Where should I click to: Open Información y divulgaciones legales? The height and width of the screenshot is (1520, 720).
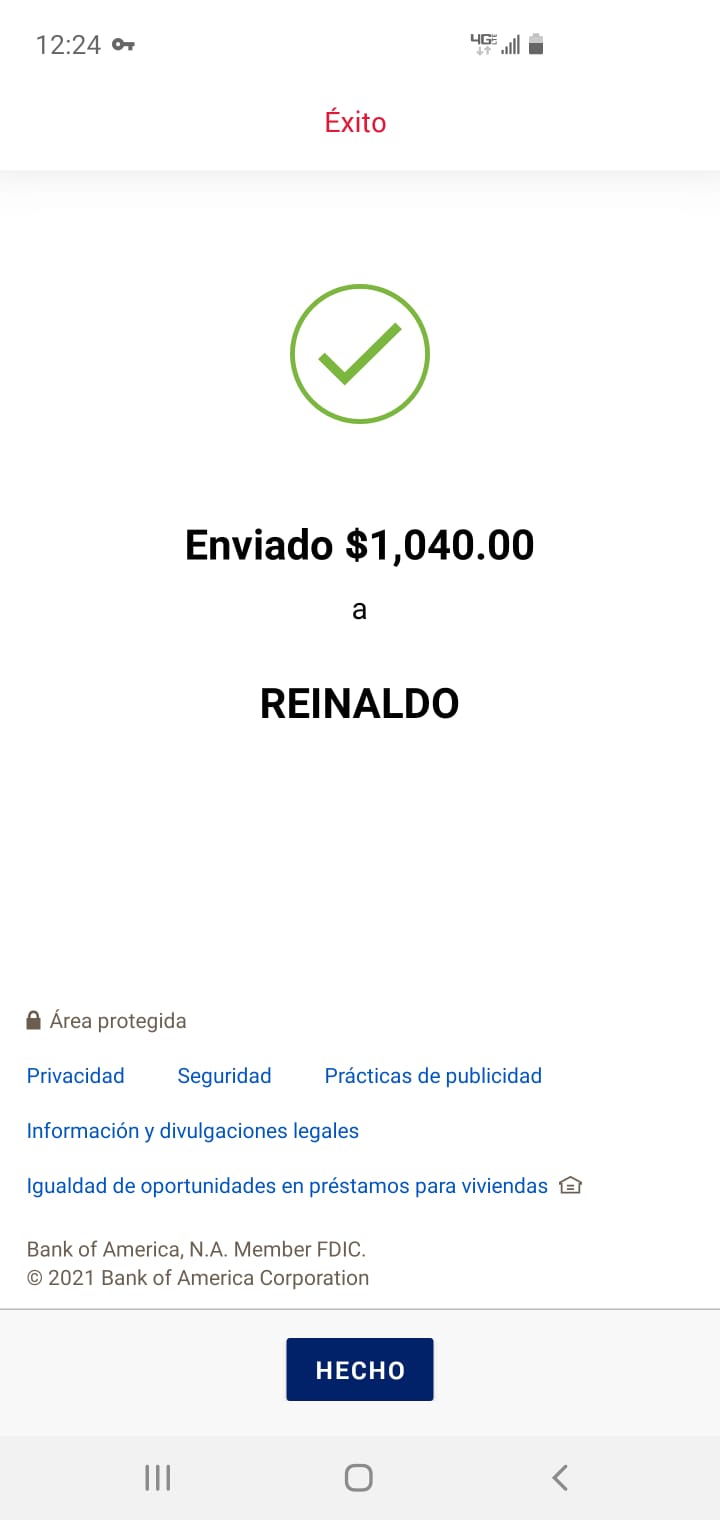[193, 1131]
